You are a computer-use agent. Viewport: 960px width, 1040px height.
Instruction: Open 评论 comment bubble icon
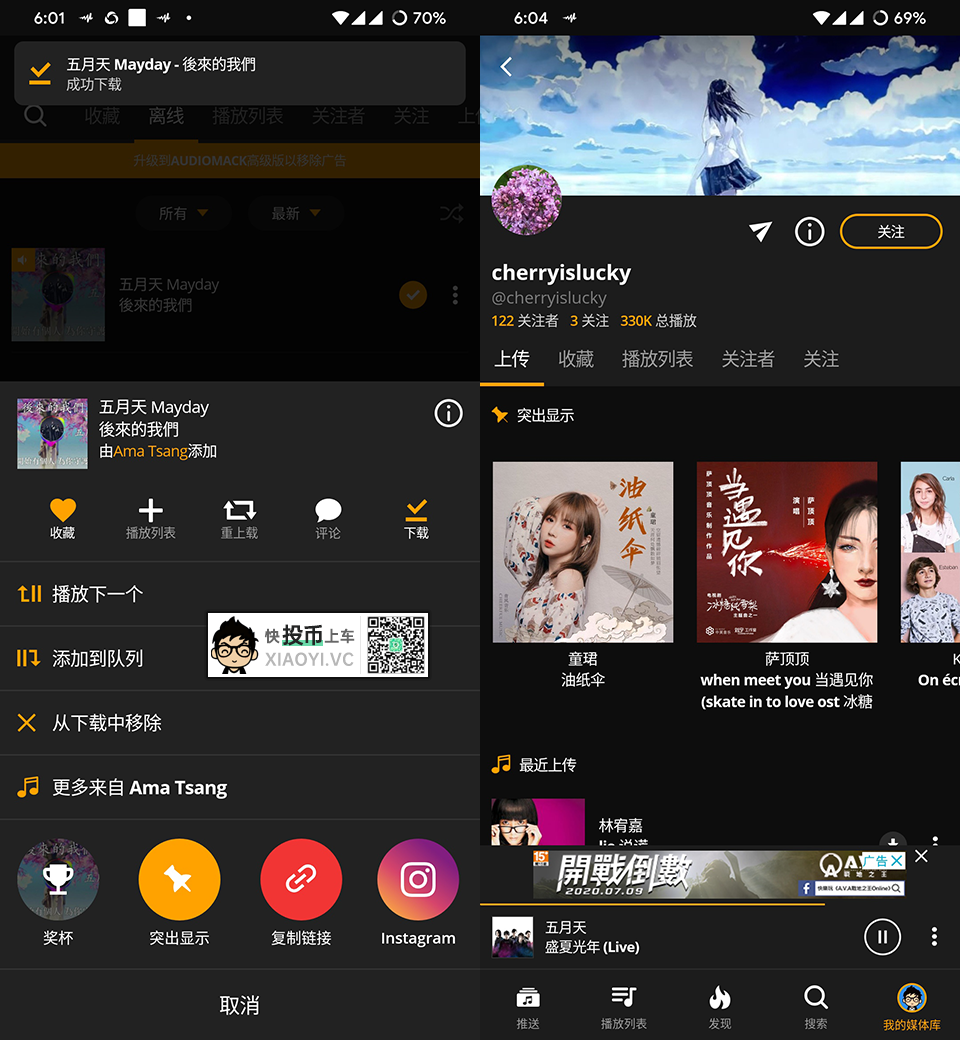(327, 510)
